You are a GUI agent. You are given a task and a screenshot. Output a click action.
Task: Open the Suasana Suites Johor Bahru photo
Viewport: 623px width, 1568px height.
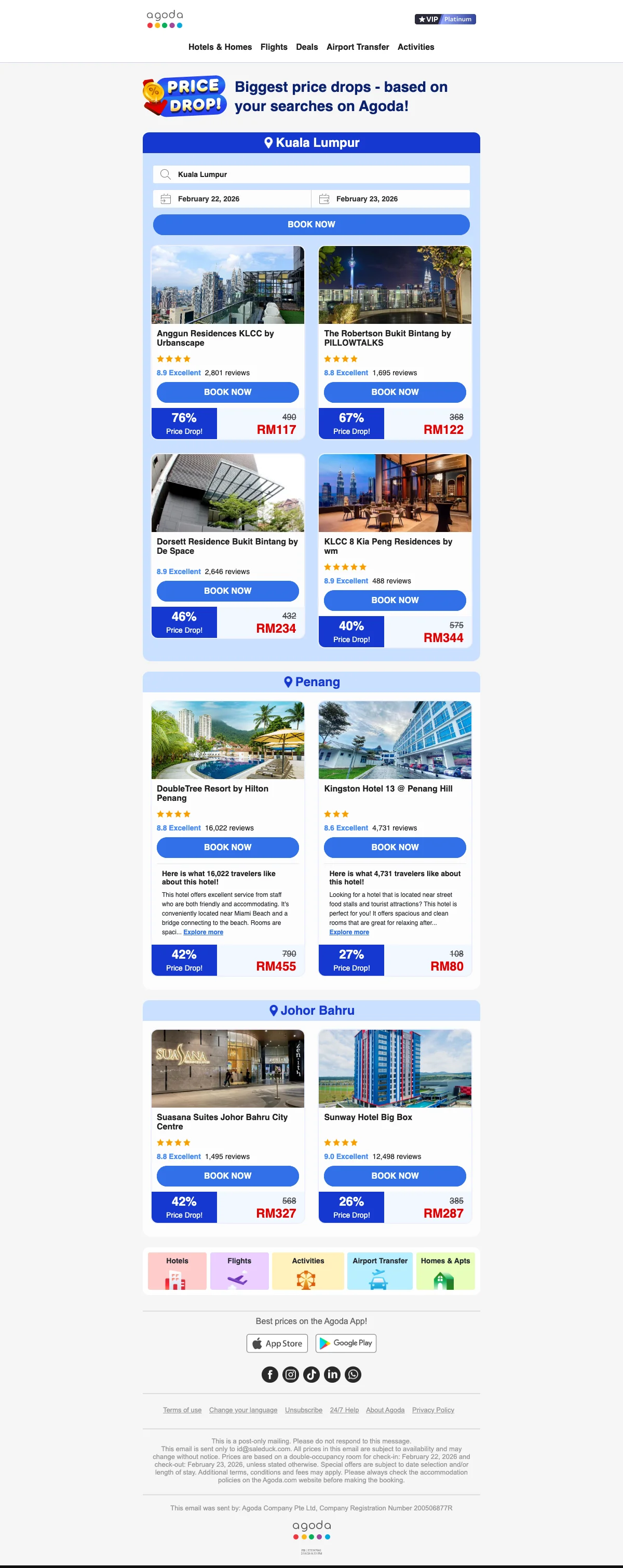point(227,1068)
